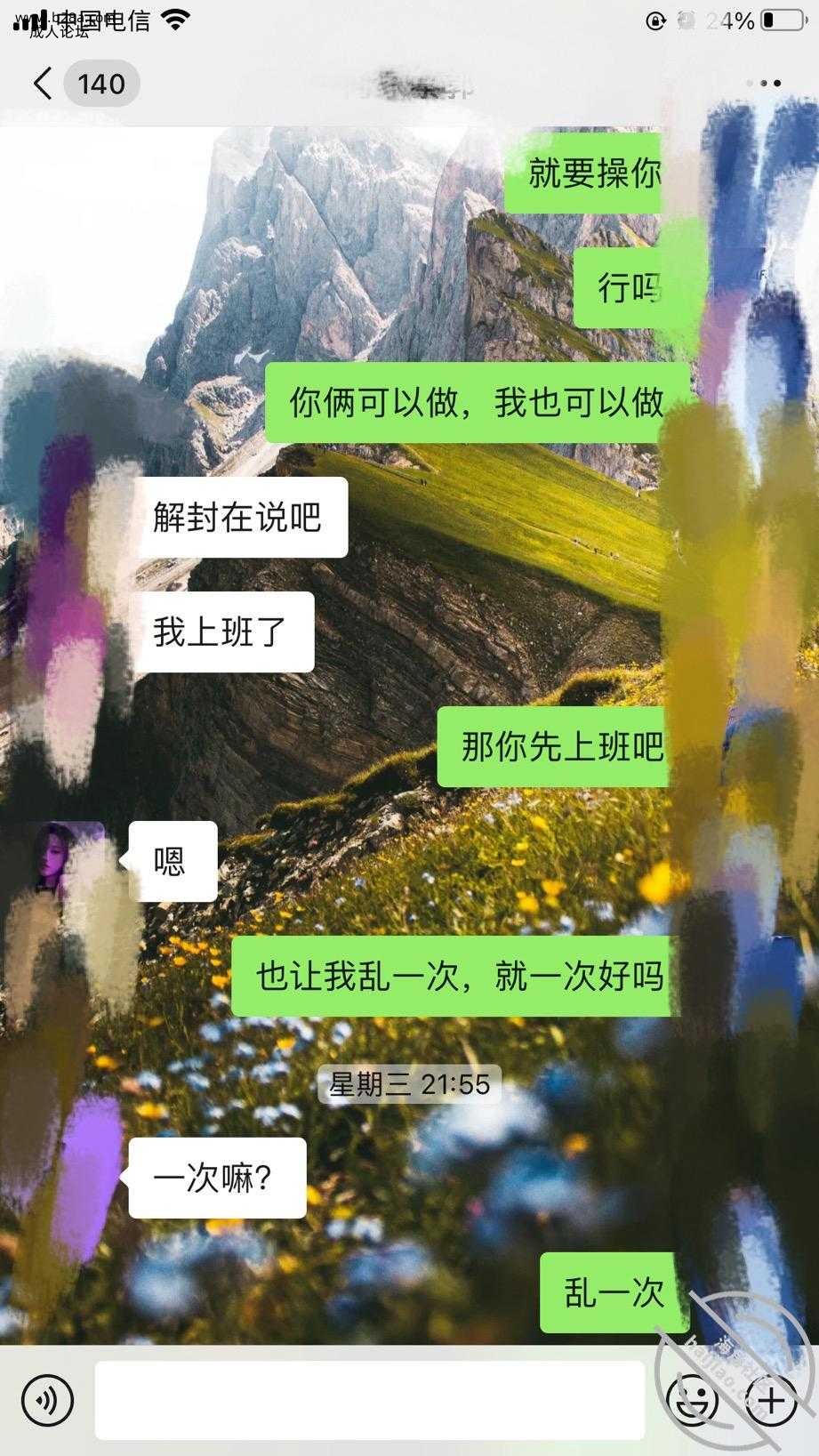Tap the message text field
Screen dimensions: 819x1456
pyautogui.click(x=369, y=1400)
